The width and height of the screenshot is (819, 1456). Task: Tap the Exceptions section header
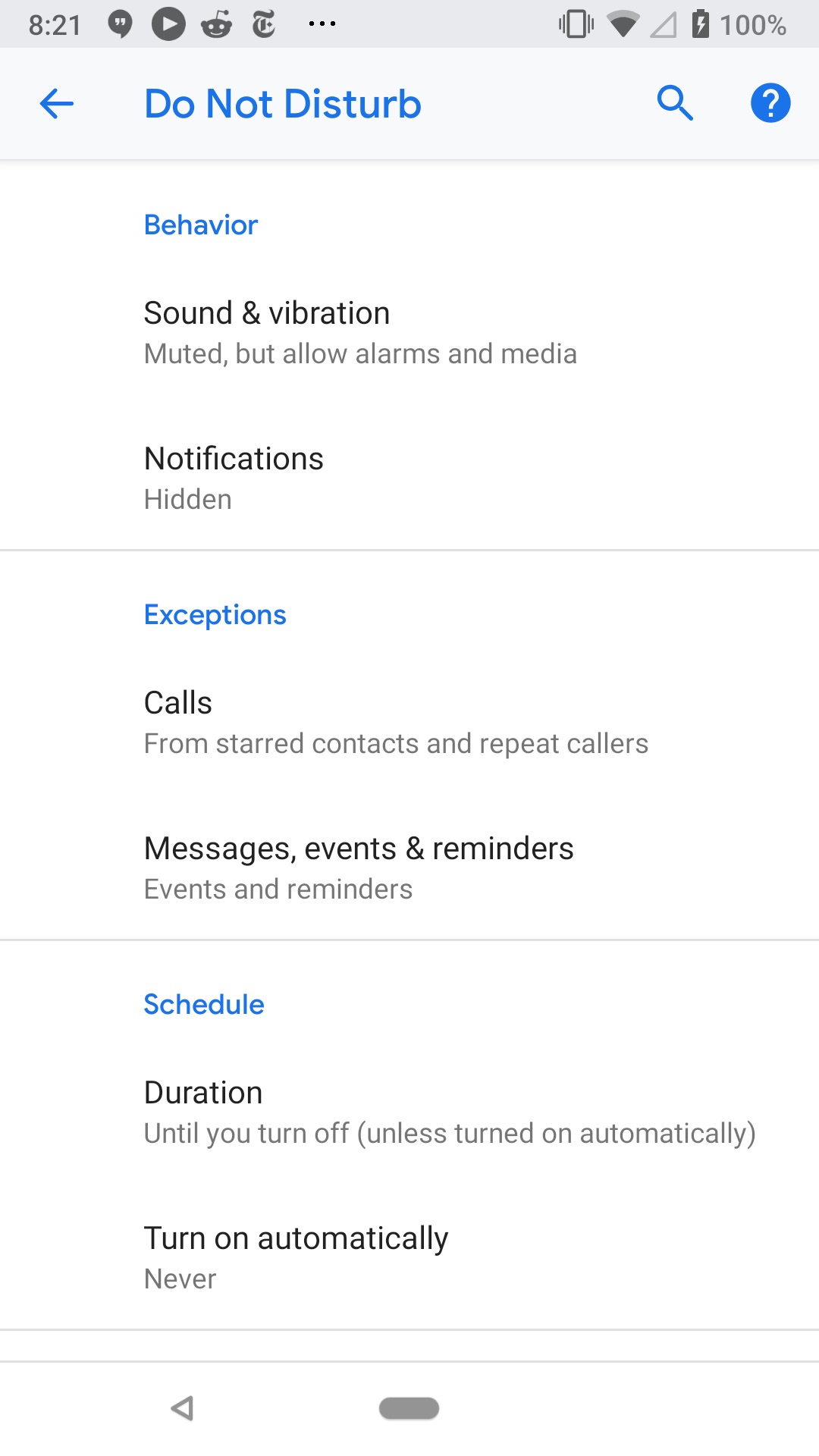pyautogui.click(x=215, y=614)
